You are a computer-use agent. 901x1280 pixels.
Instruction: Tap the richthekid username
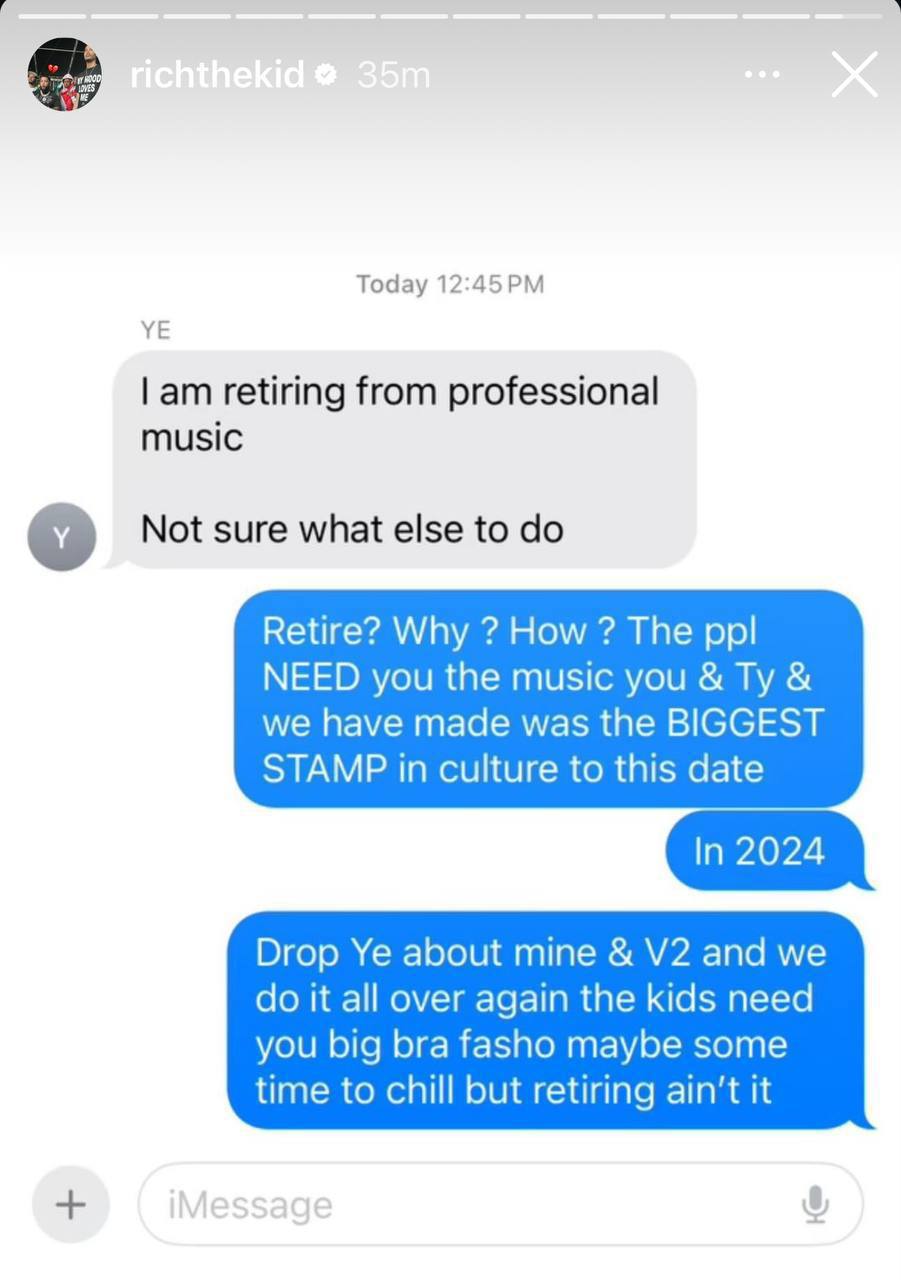[x=217, y=75]
